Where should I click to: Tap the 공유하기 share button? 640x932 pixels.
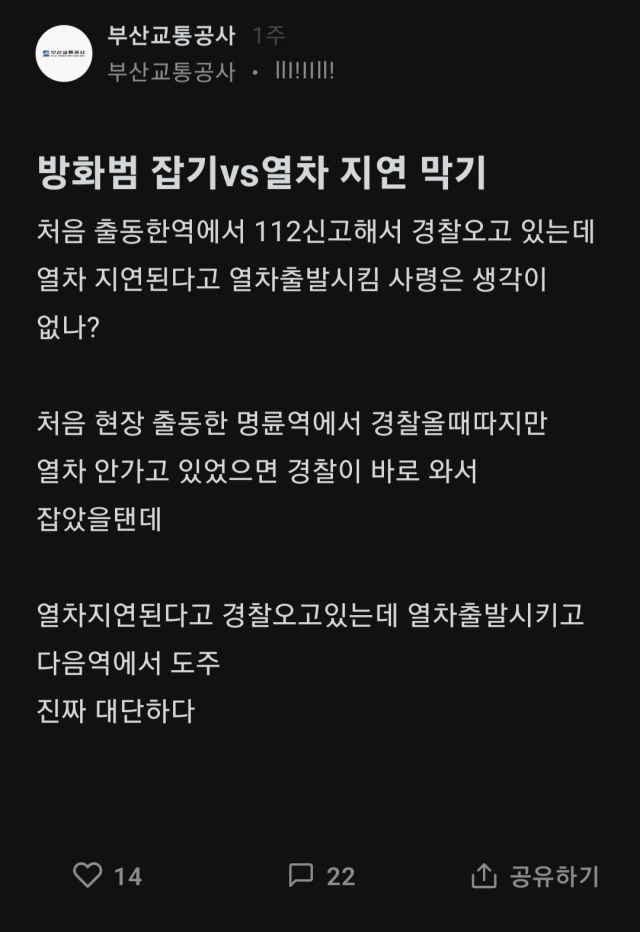click(x=535, y=876)
